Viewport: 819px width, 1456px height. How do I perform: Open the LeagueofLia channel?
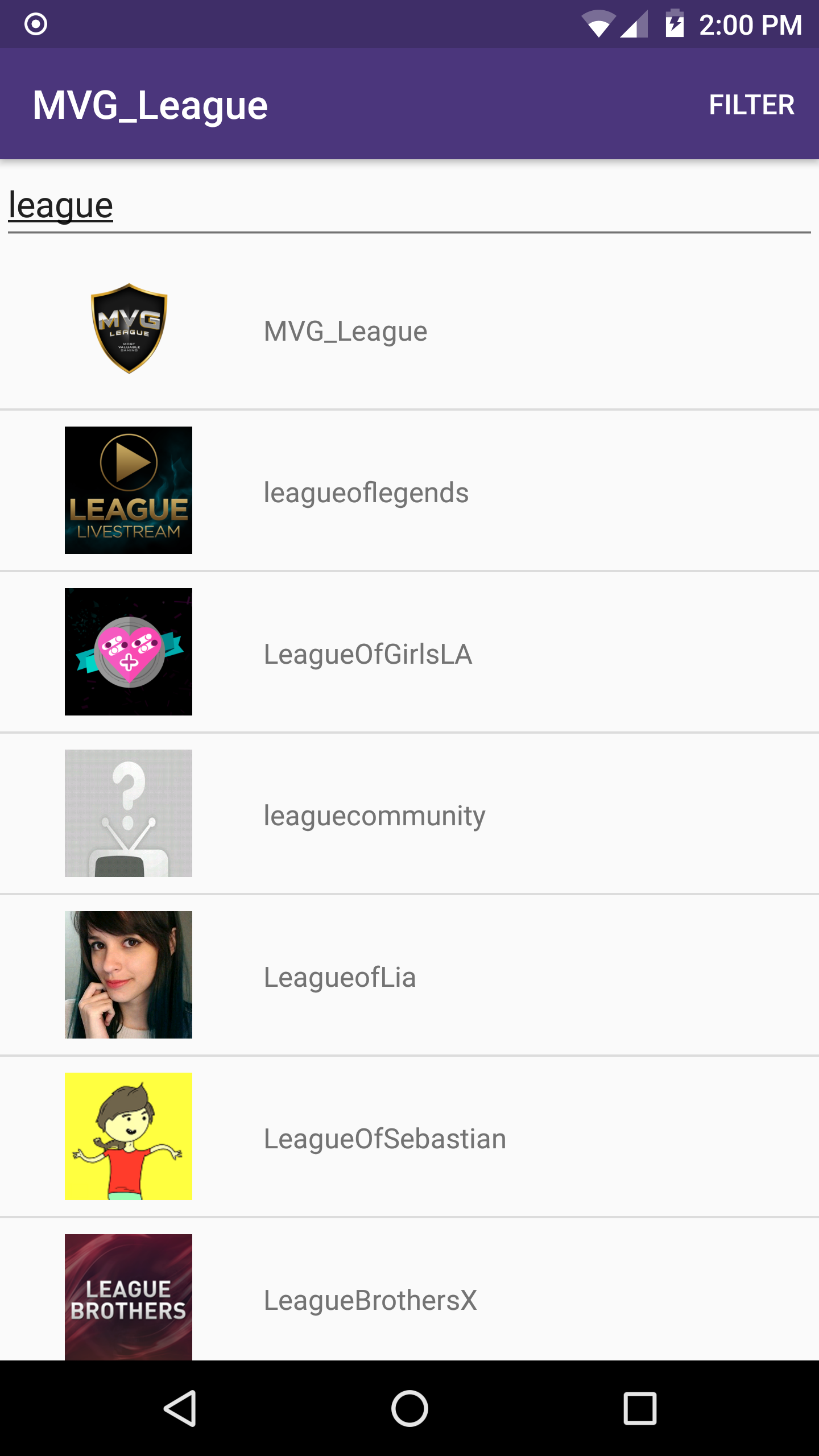coord(409,975)
